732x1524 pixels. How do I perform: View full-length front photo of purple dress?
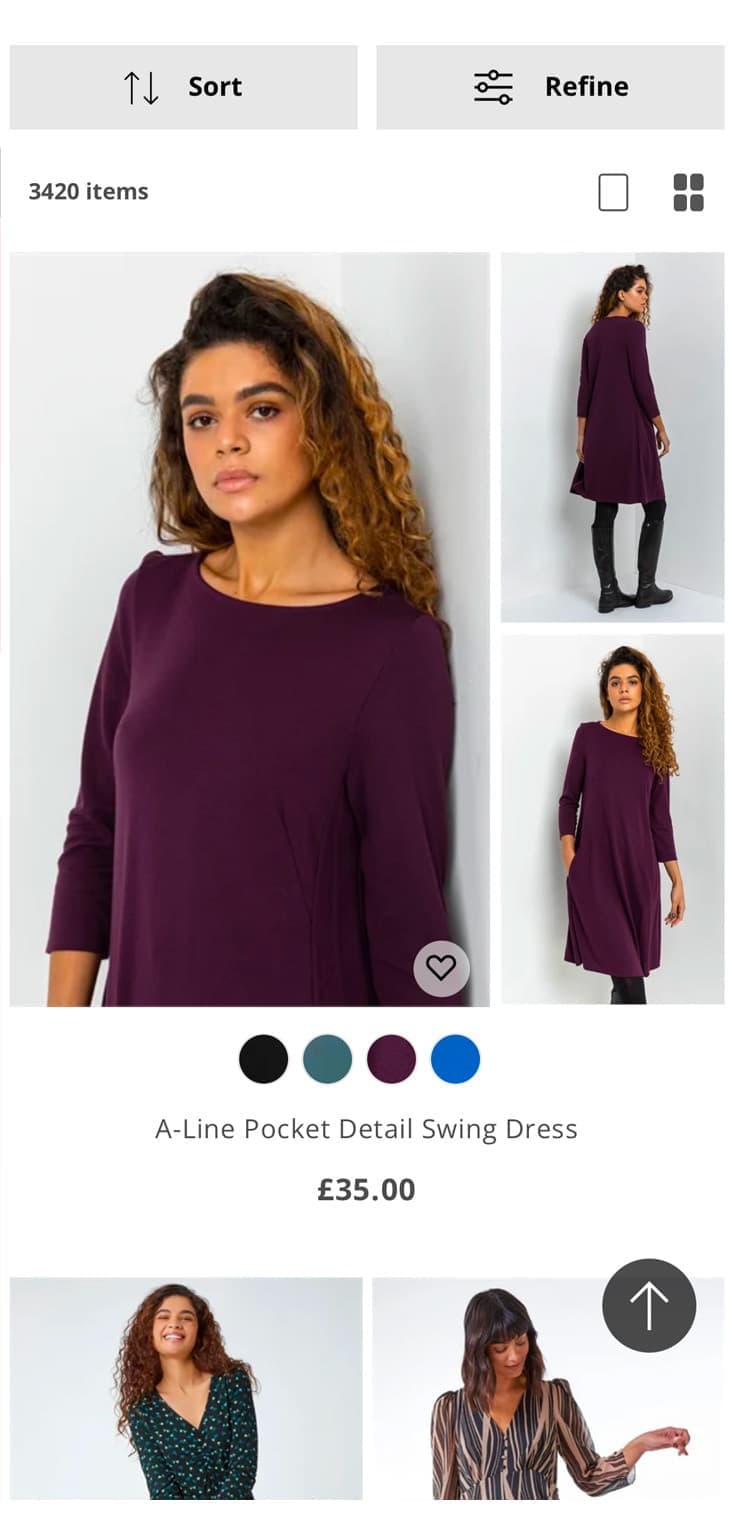tap(612, 819)
